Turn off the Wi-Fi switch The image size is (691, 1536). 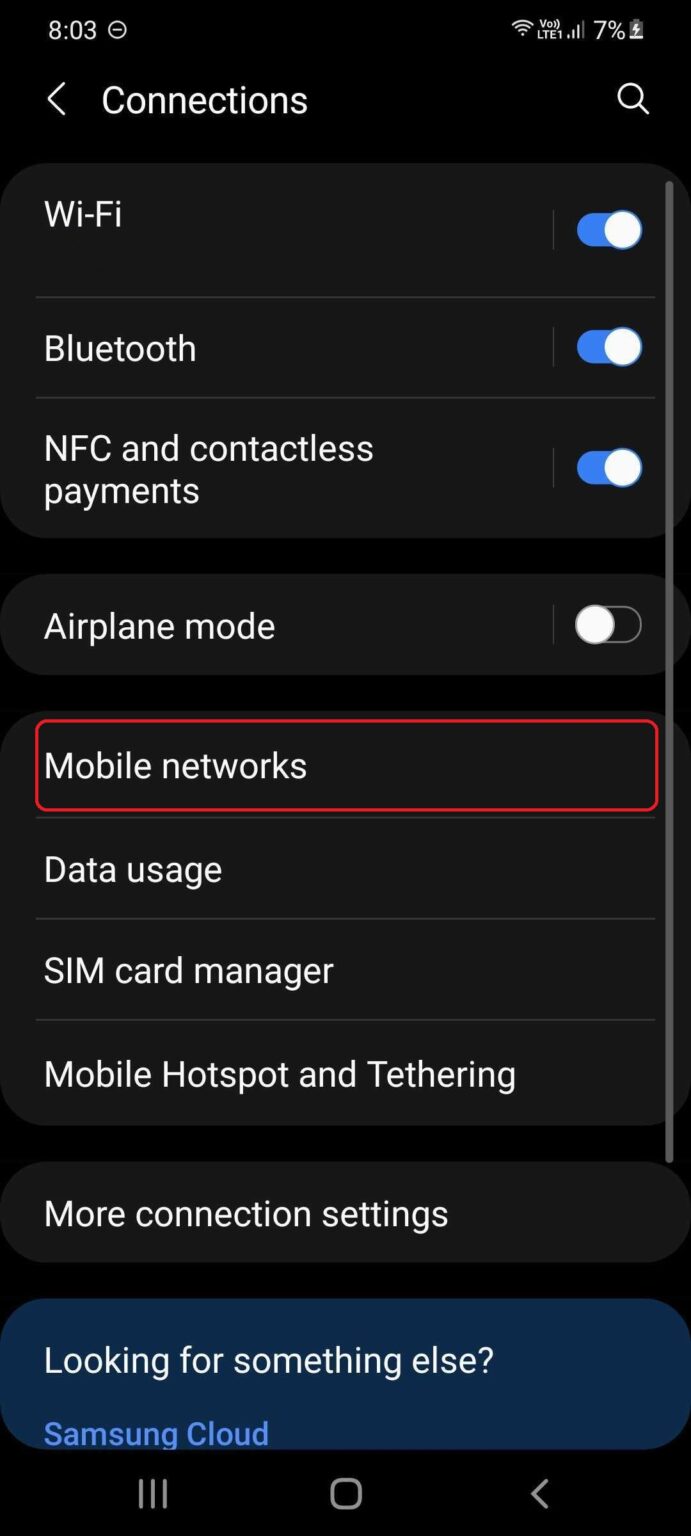(608, 230)
